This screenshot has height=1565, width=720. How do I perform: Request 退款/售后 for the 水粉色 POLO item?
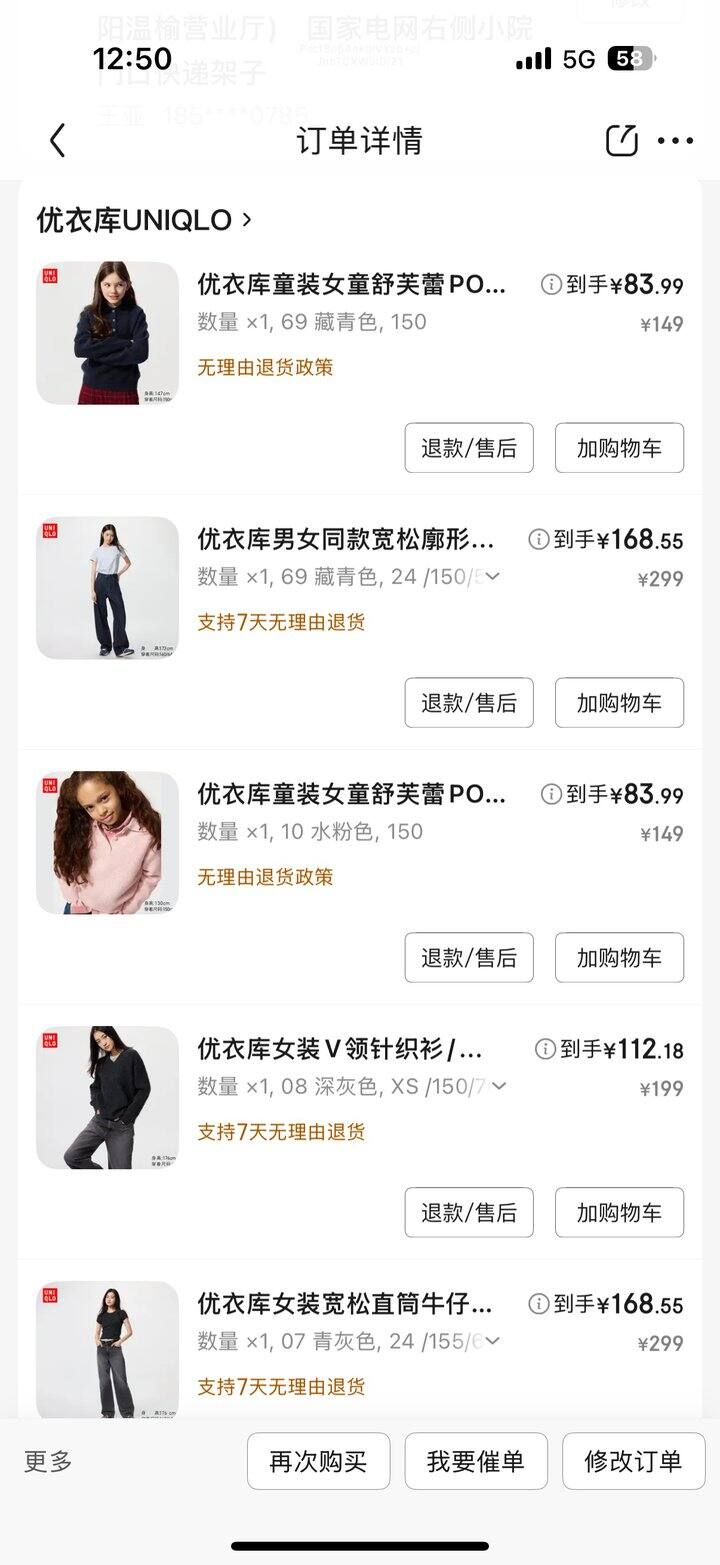(469, 958)
